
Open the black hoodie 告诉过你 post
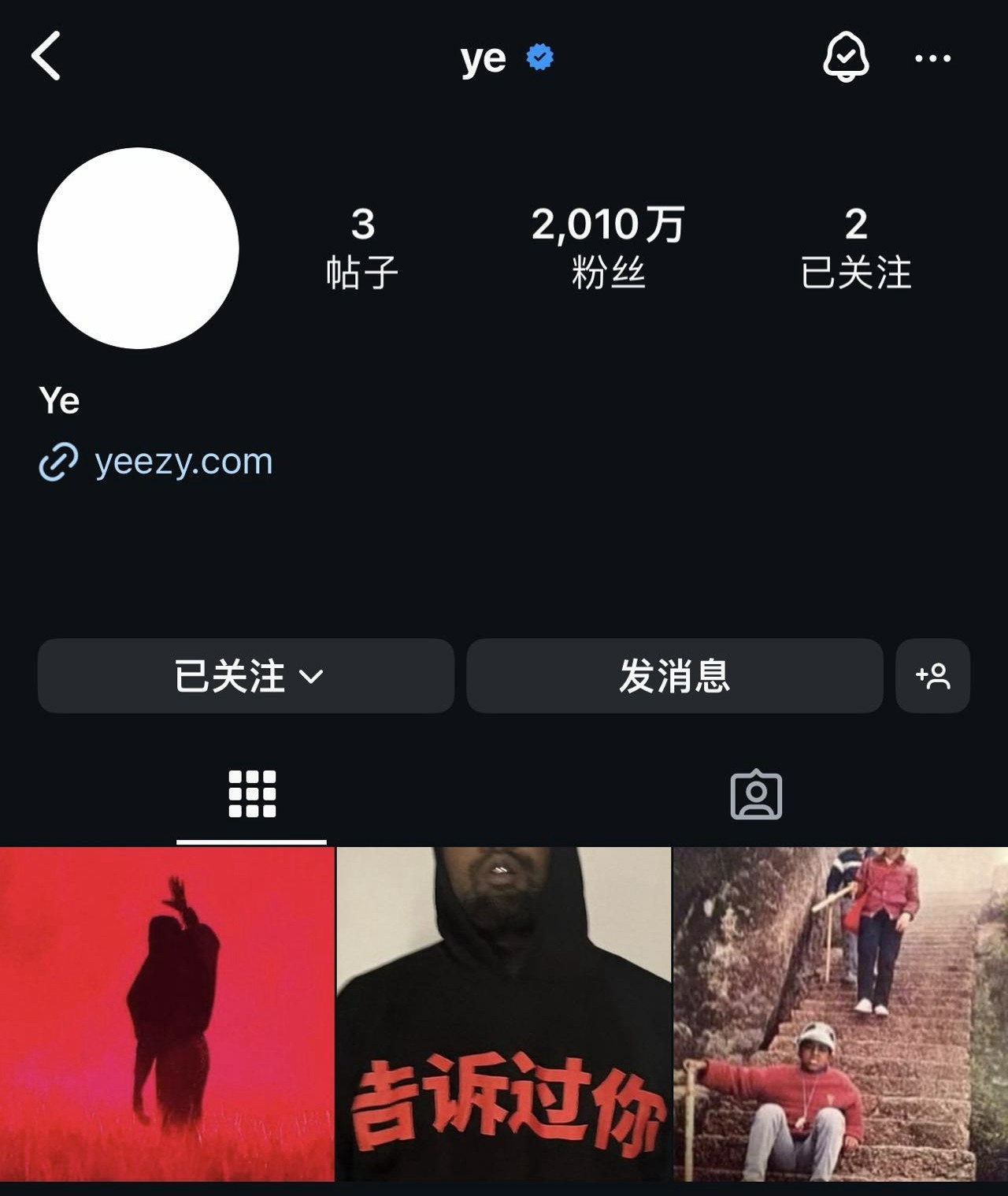[x=504, y=1013]
